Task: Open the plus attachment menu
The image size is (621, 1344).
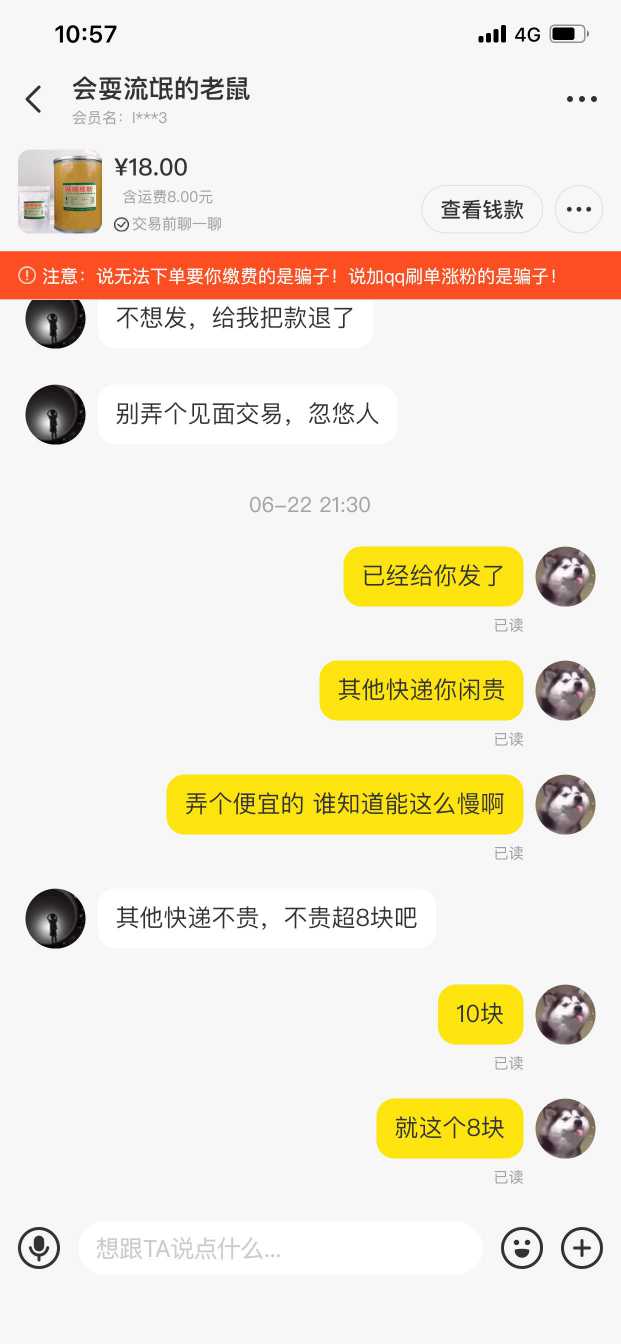Action: [x=582, y=1247]
